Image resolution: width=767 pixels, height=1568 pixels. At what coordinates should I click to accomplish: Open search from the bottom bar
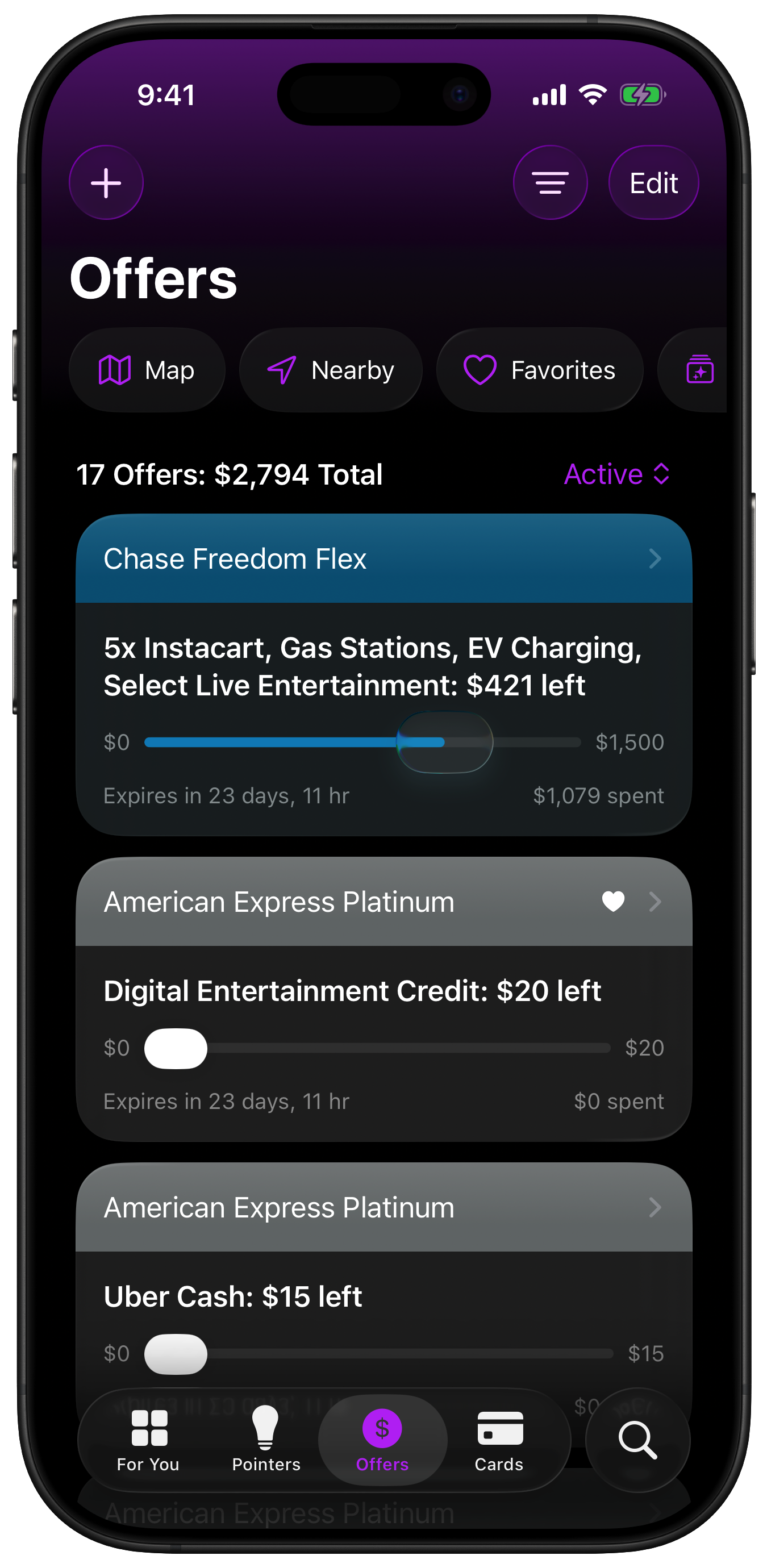coord(637,1440)
